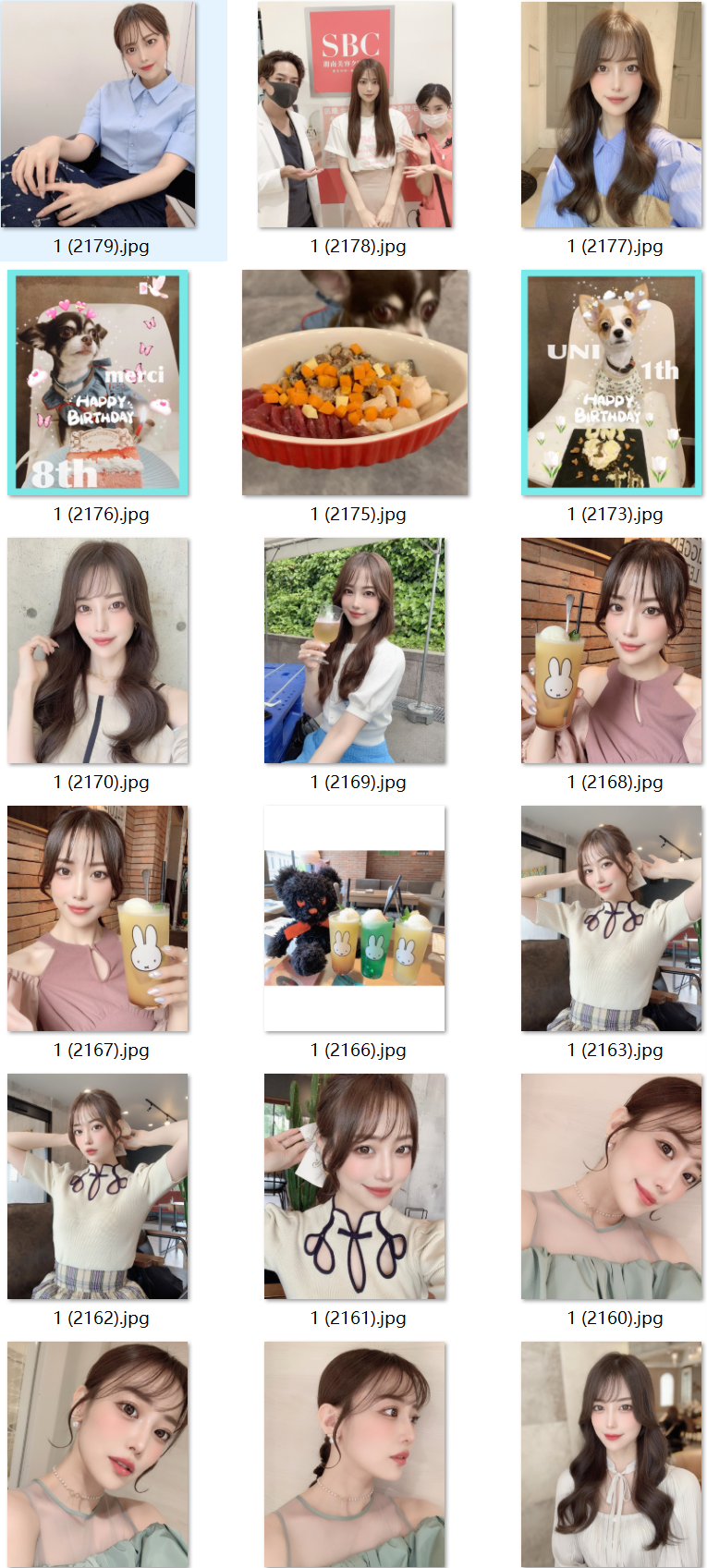Open thumbnail 1 (2177).jpg
707x1568 pixels.
tap(612, 115)
